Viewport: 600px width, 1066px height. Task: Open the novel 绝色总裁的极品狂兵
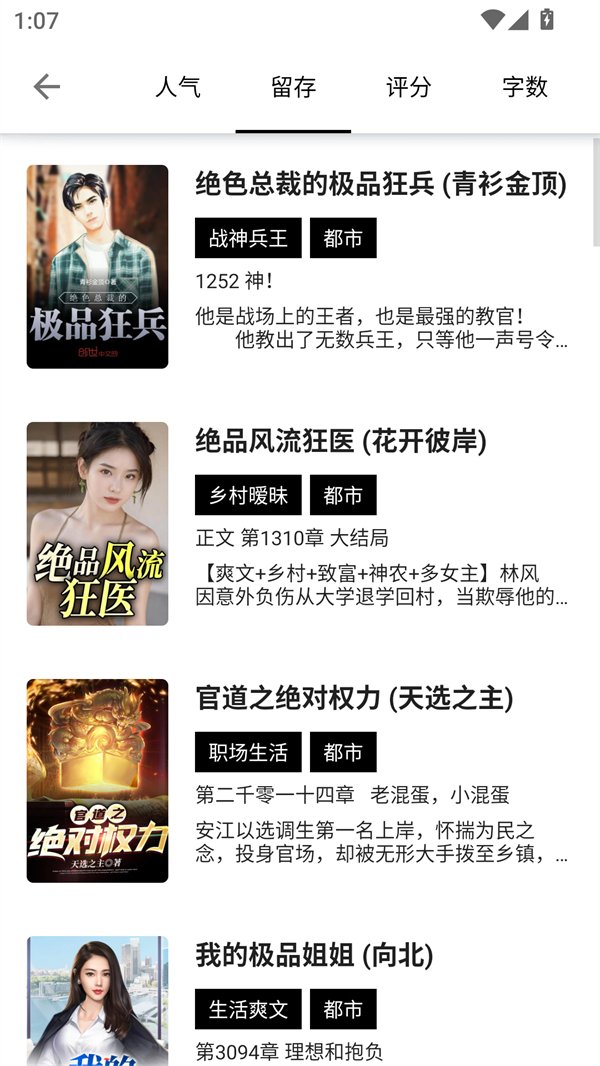380,184
